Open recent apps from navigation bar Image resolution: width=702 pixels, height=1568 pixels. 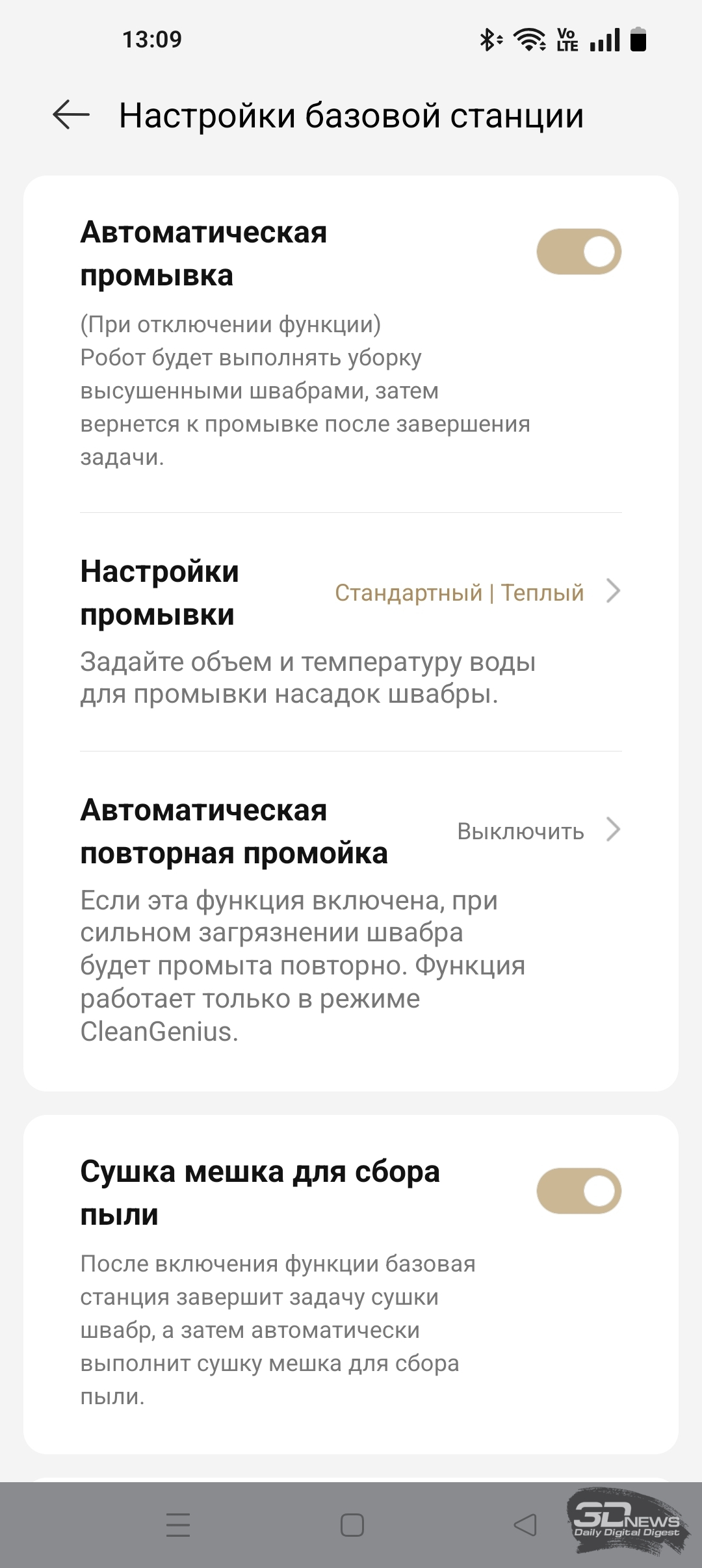point(177,1524)
